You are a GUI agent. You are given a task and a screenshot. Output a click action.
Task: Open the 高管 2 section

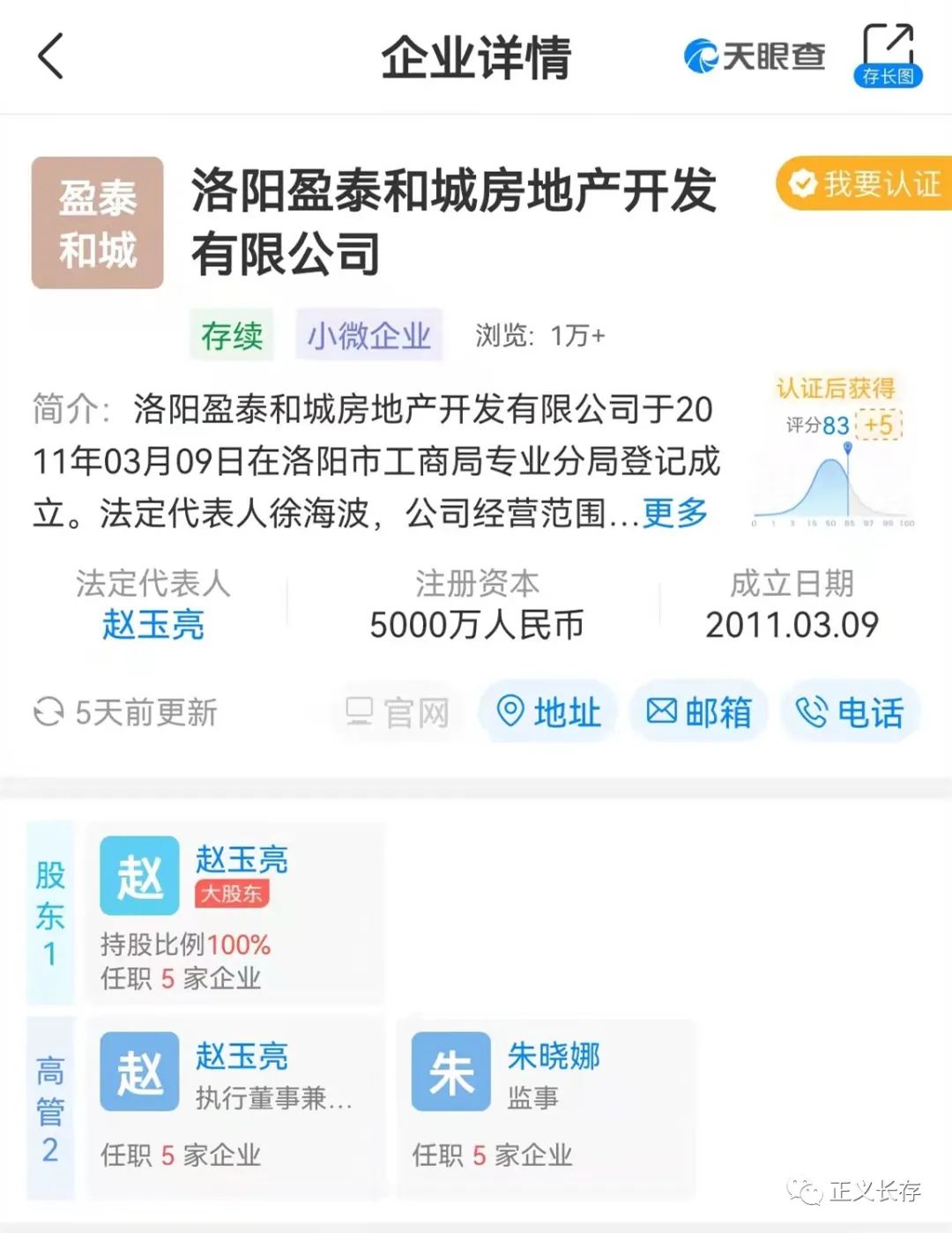(x=50, y=1109)
